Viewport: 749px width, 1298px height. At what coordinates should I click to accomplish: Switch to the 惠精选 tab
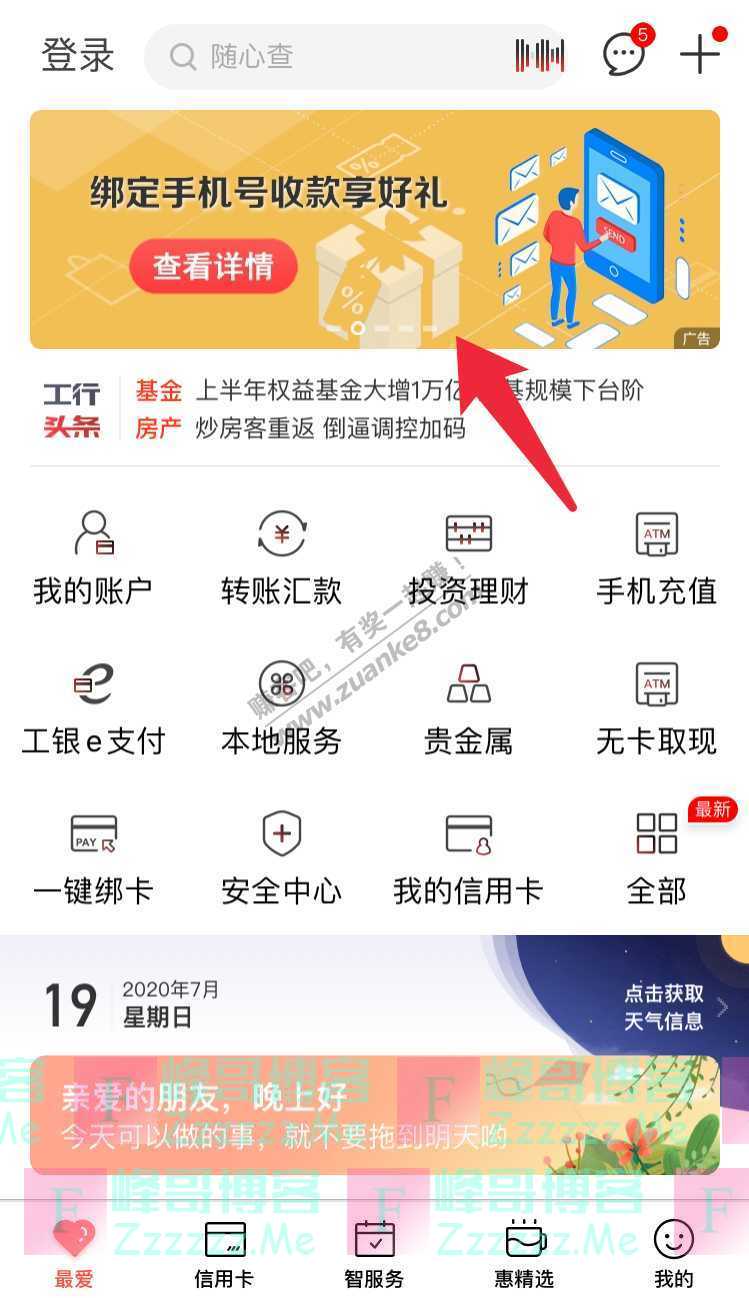point(524,1253)
